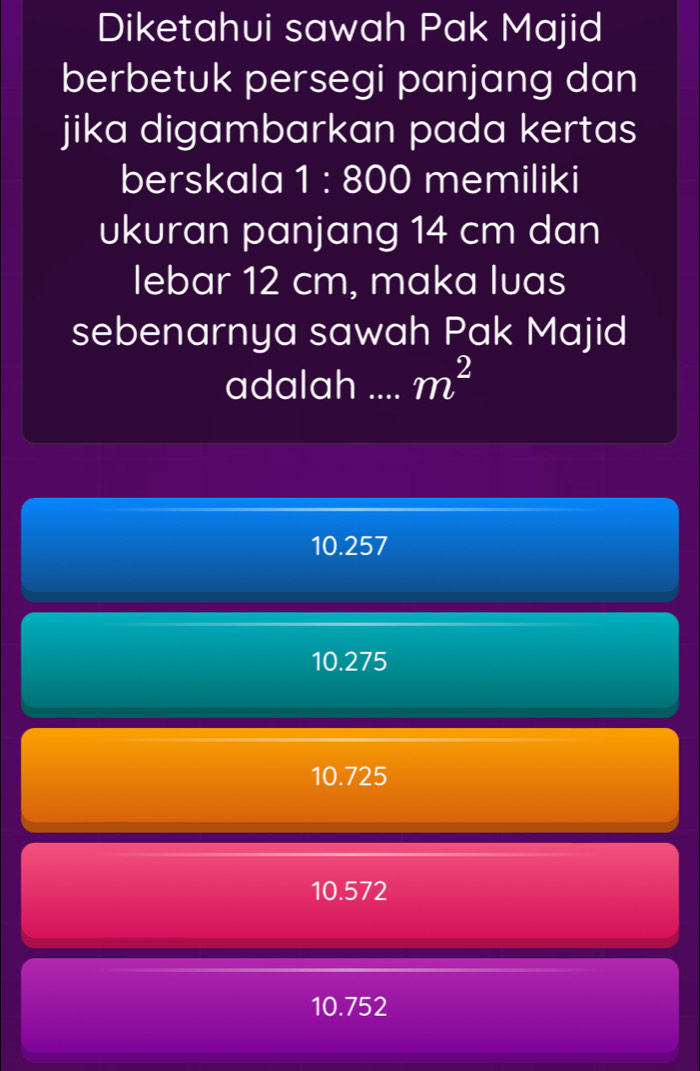Tap the pink 10.572 answer
The height and width of the screenshot is (1071, 700).
pyautogui.click(x=349, y=890)
